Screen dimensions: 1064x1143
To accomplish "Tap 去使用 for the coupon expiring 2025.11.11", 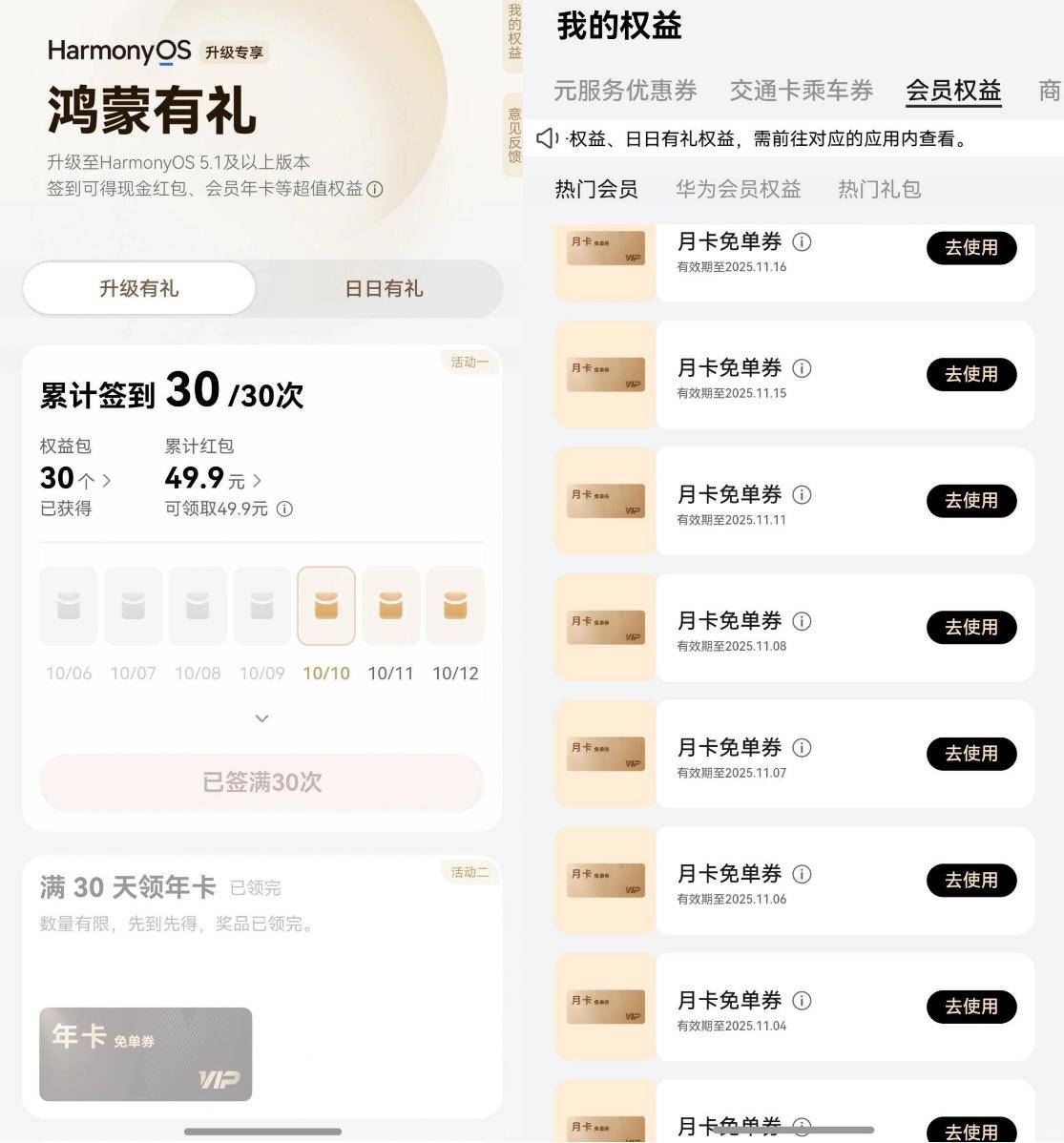I will pos(971,501).
